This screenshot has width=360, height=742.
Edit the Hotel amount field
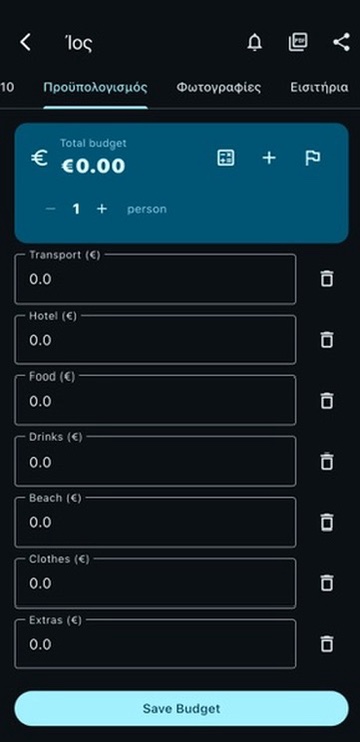155,340
